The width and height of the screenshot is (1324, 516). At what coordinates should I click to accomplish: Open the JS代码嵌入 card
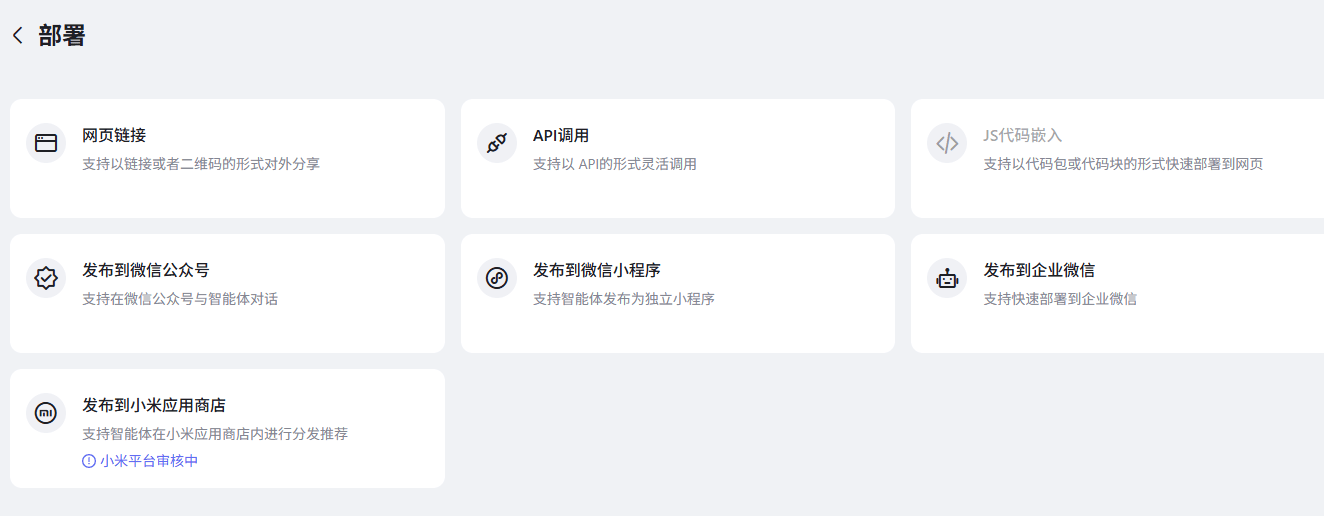tap(1117, 158)
